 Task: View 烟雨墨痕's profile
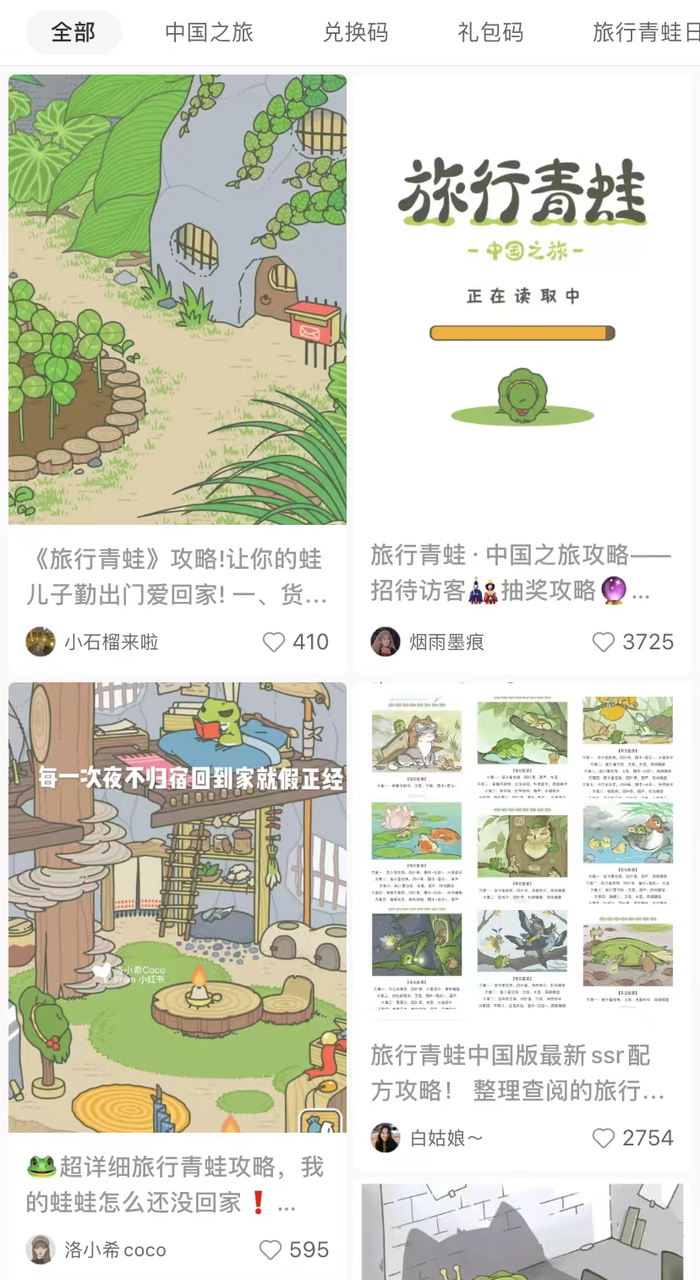(385, 642)
